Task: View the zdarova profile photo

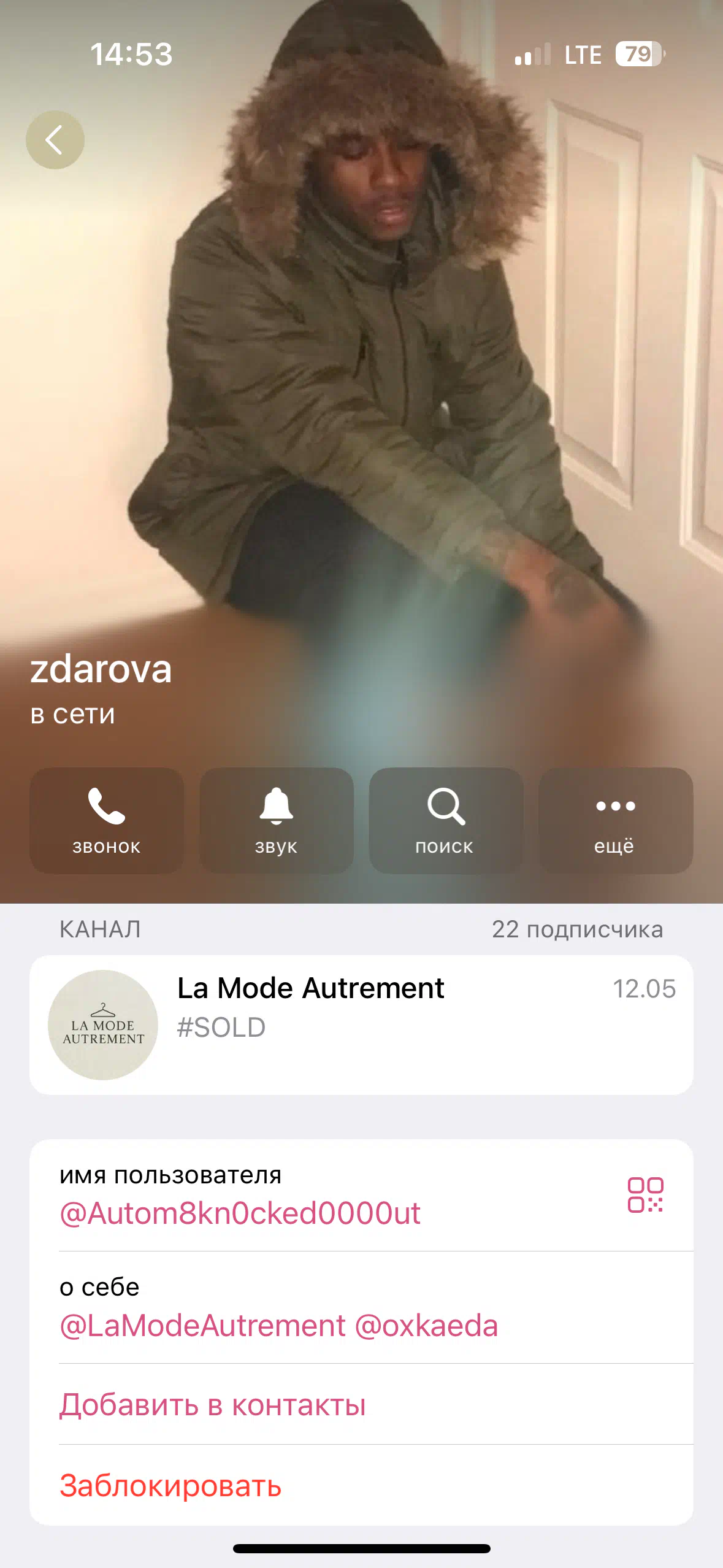Action: 361,368
